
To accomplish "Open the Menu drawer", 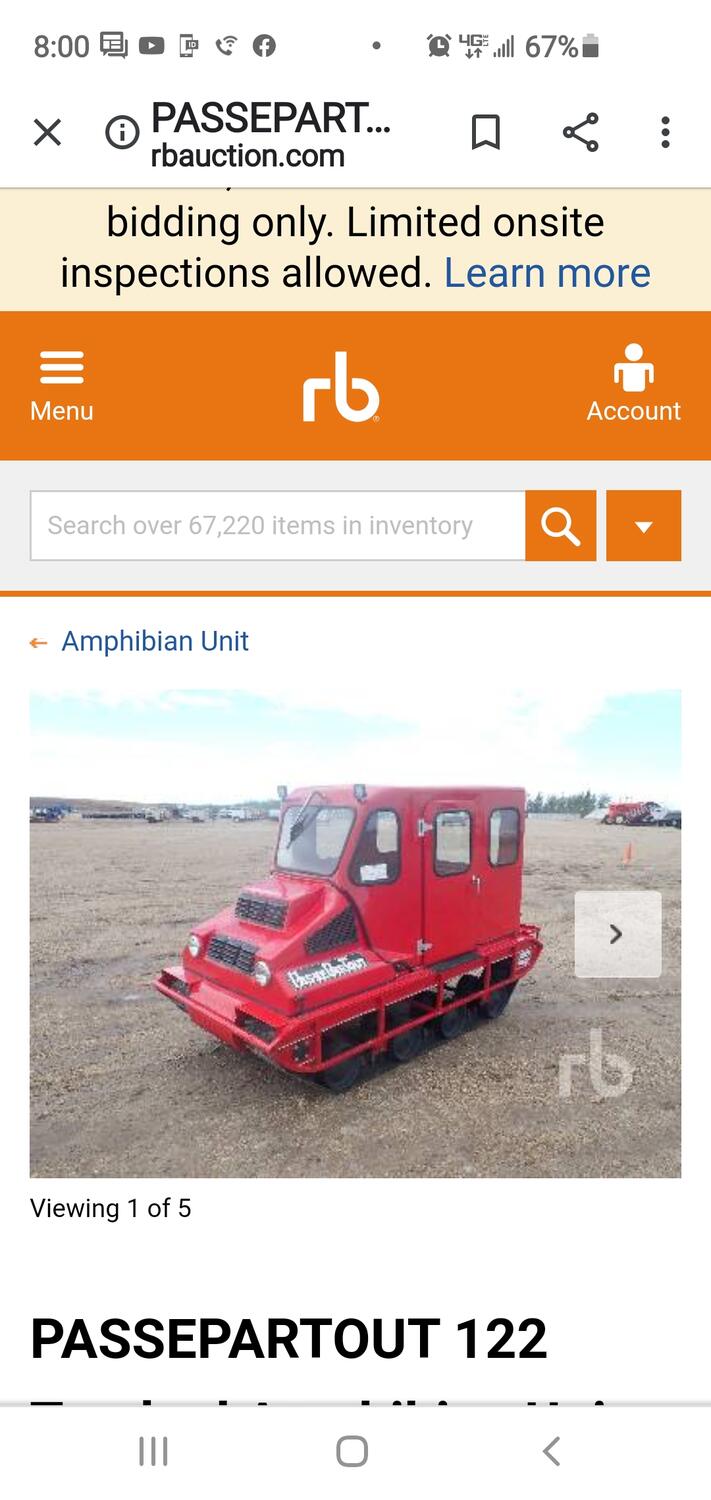I will pos(61,386).
